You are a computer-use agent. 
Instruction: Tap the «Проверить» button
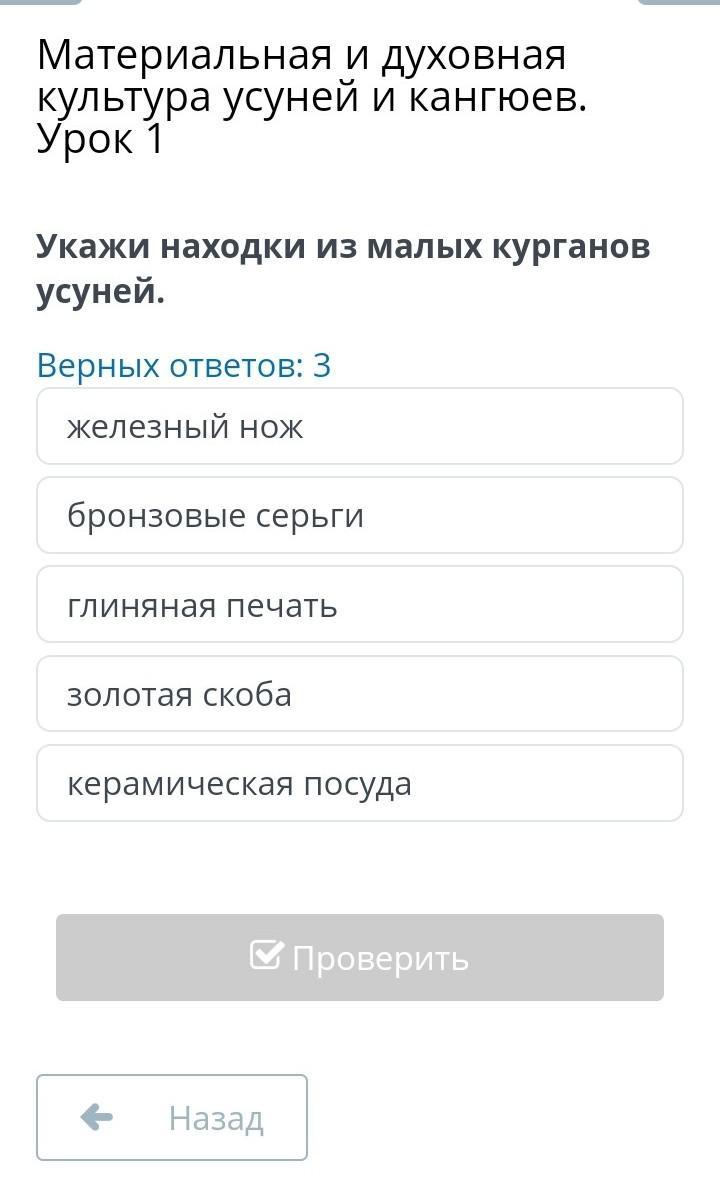(x=360, y=957)
